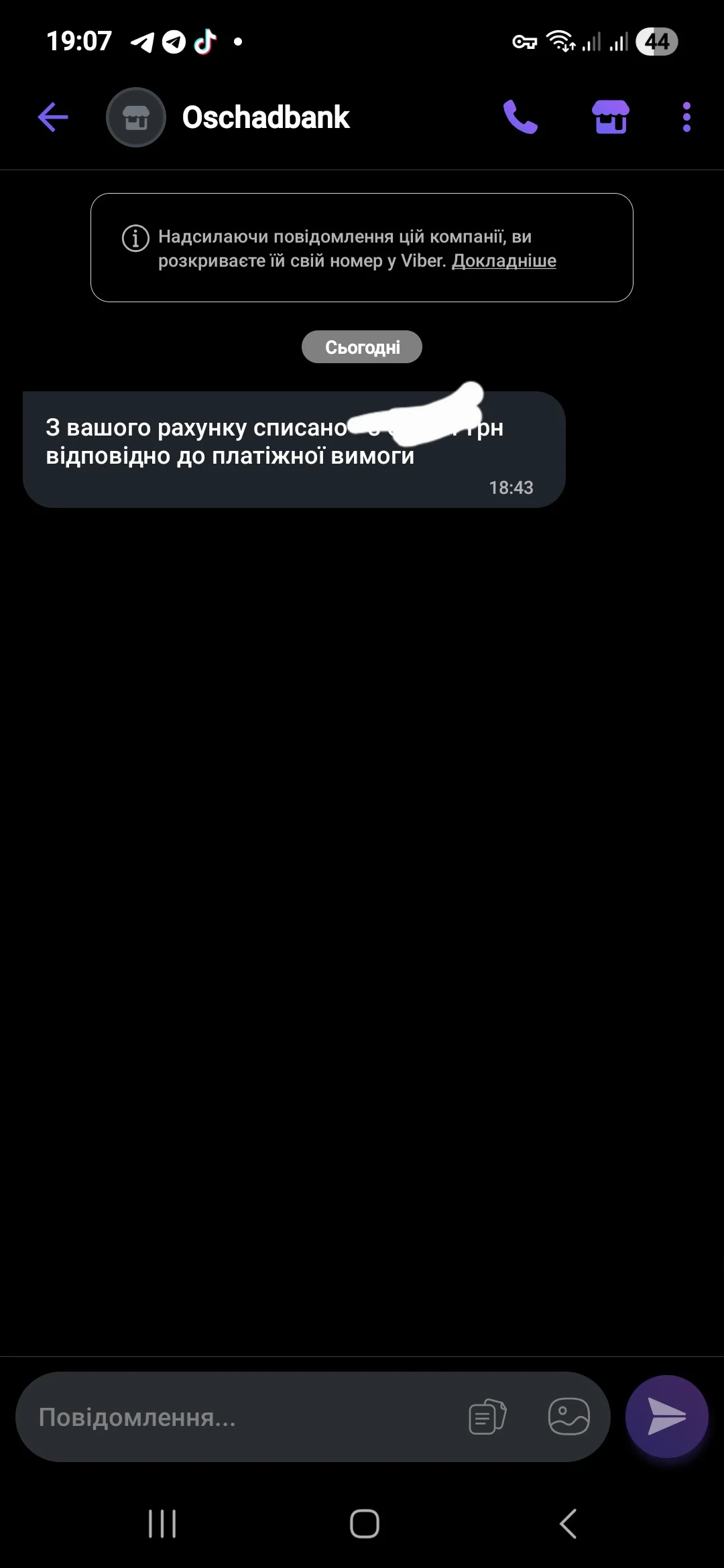Open recent apps from the navigation bar
Screen dimensions: 724x1568
(x=162, y=1524)
